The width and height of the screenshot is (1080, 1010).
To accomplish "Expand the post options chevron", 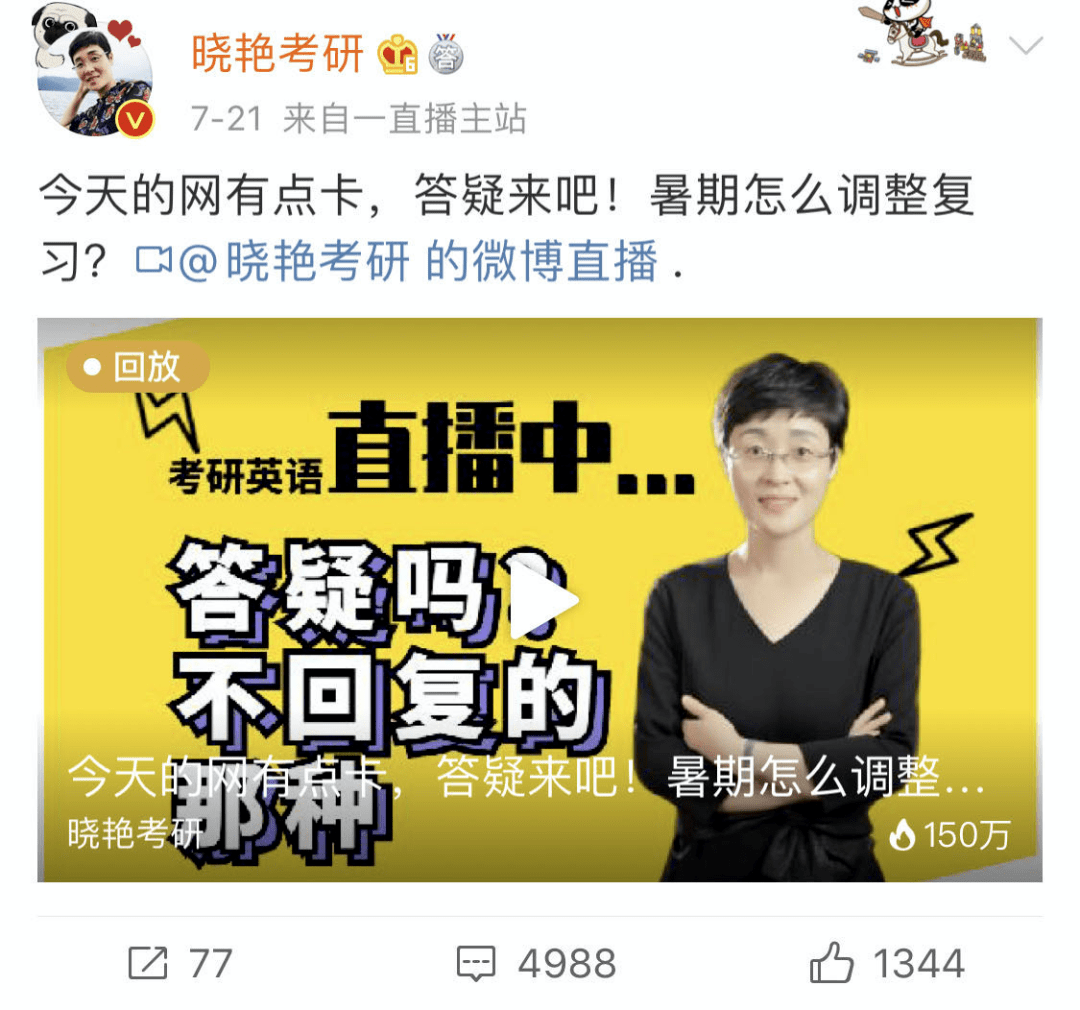I will pos(1026,46).
